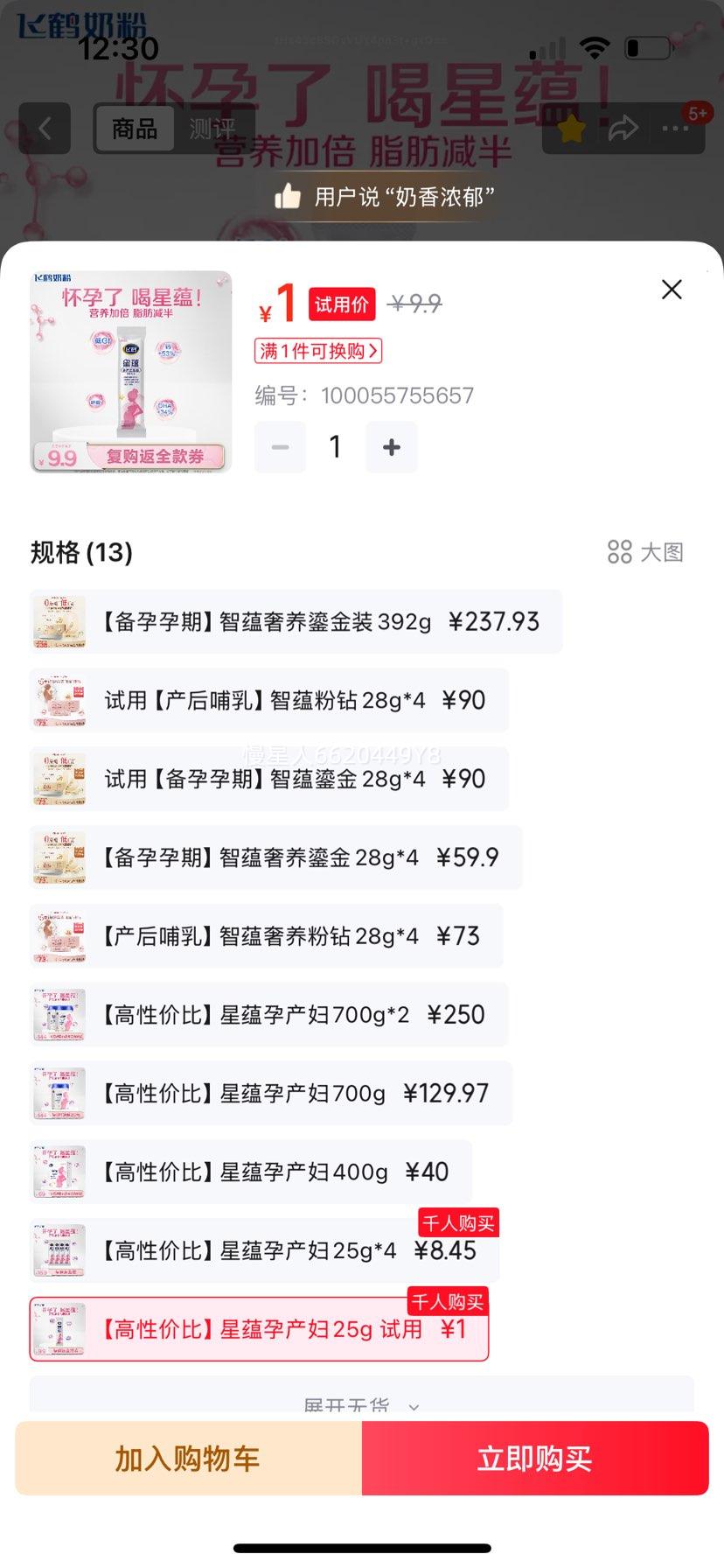Switch specs to 大图 view
The width and height of the screenshot is (724, 1568).
pyautogui.click(x=645, y=552)
